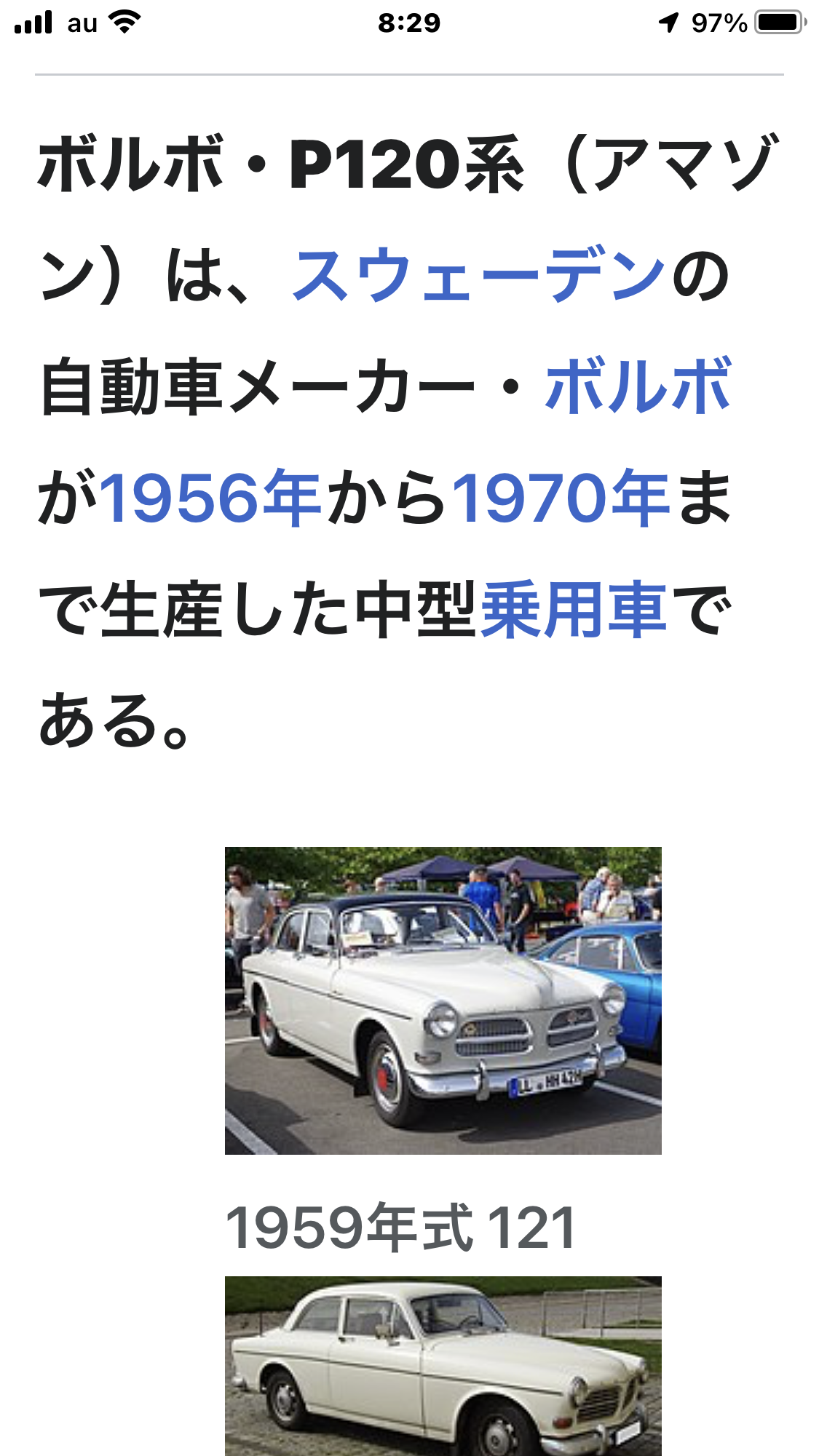Follow the 1970年 link
This screenshot has width=819, height=1456.
(559, 498)
